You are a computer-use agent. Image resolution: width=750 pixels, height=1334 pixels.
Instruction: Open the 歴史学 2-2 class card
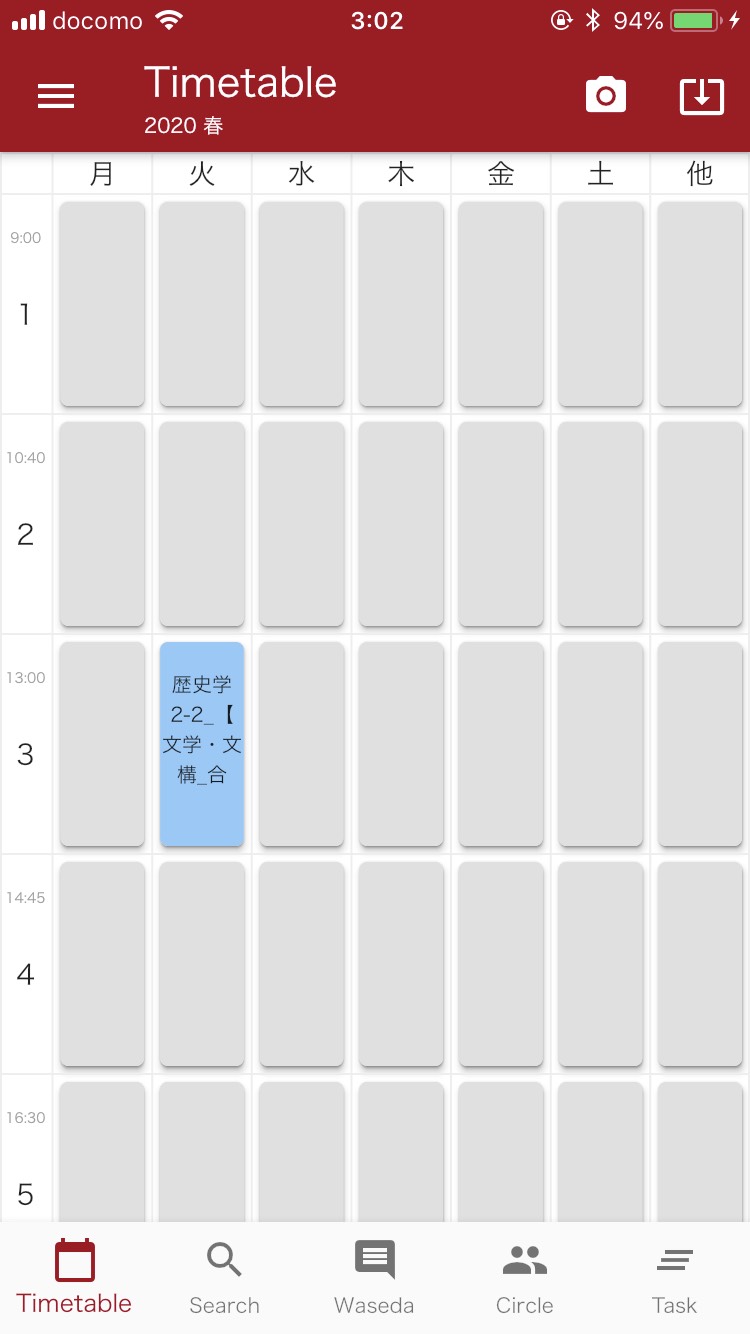(x=202, y=744)
